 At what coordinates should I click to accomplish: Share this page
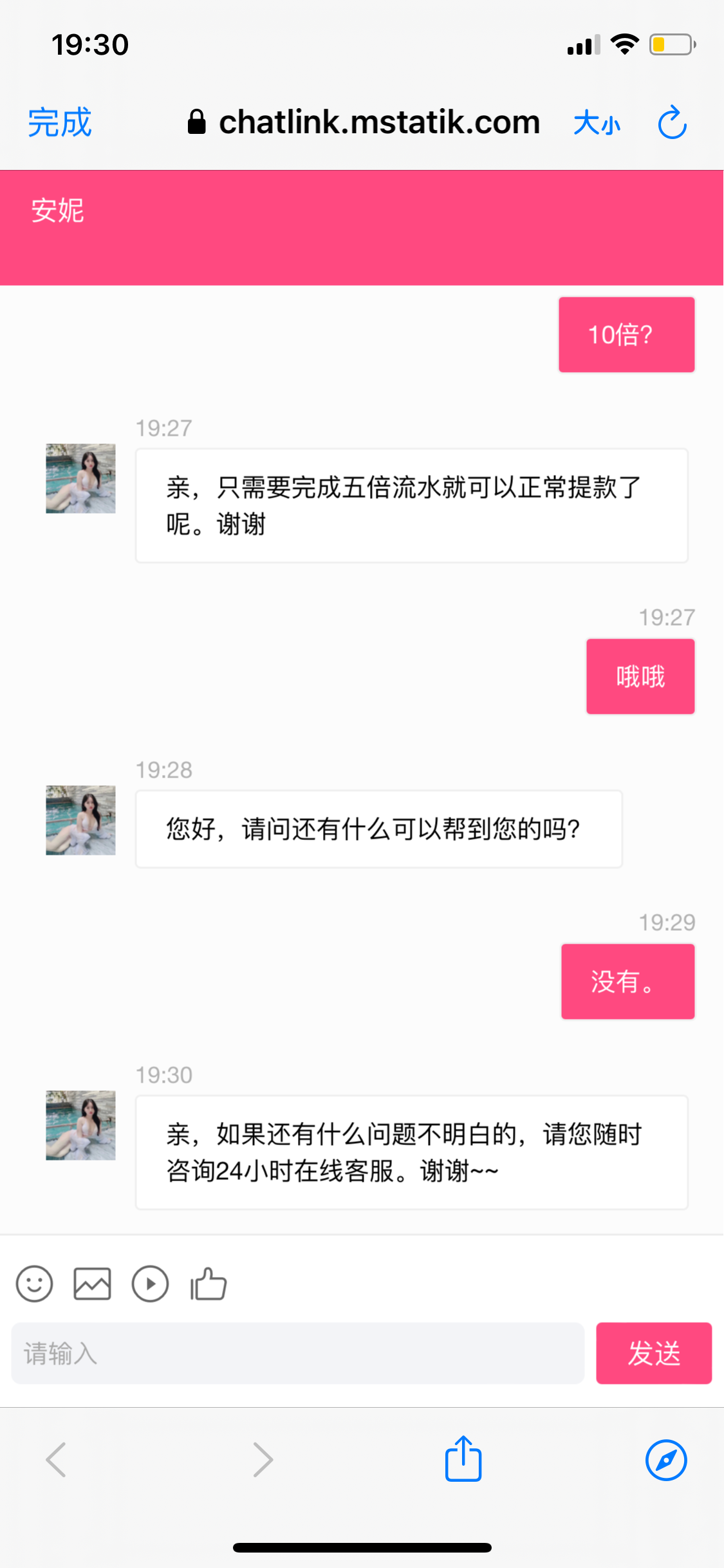tap(463, 1459)
